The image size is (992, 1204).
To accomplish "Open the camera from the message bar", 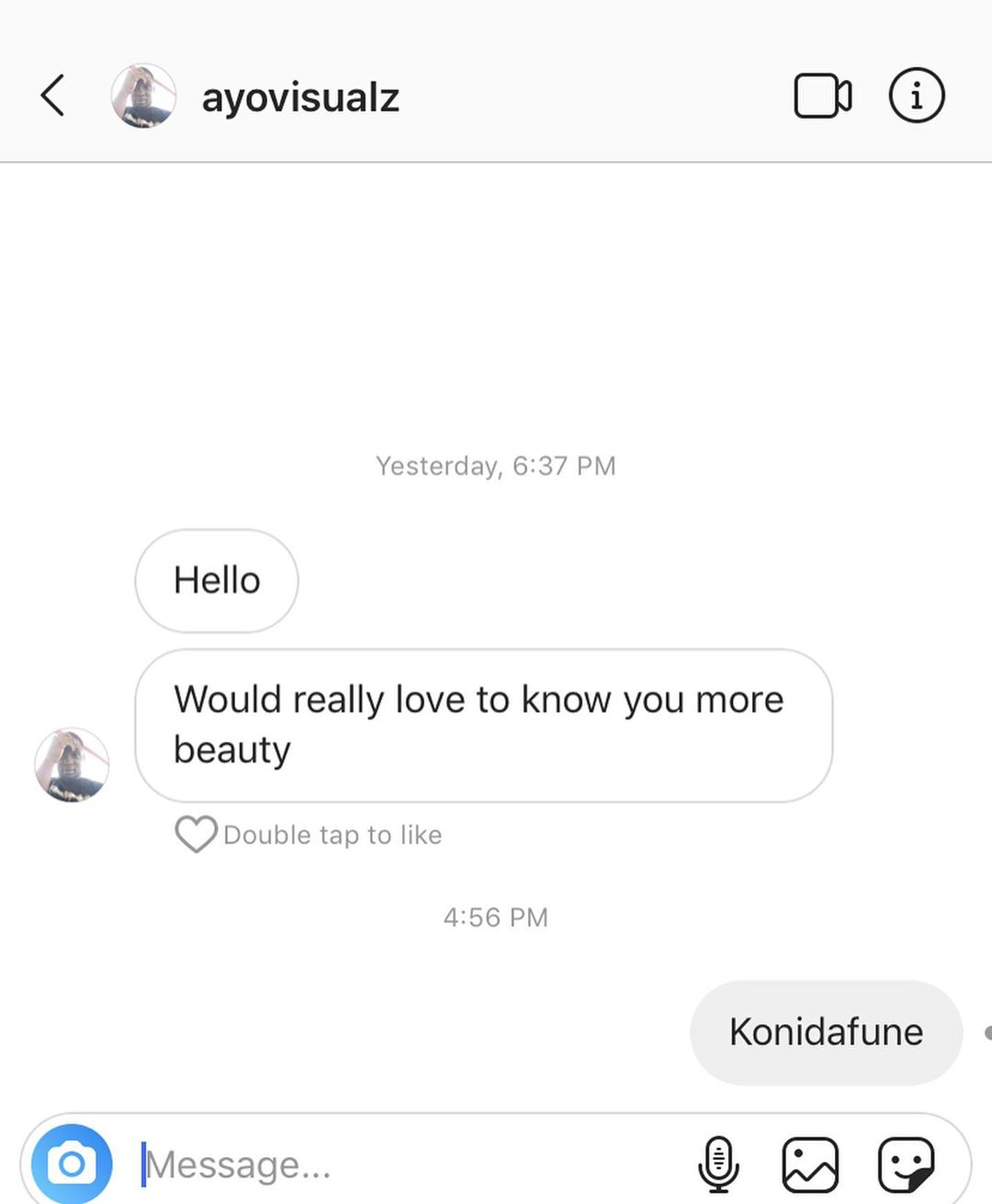I will tap(72, 1164).
